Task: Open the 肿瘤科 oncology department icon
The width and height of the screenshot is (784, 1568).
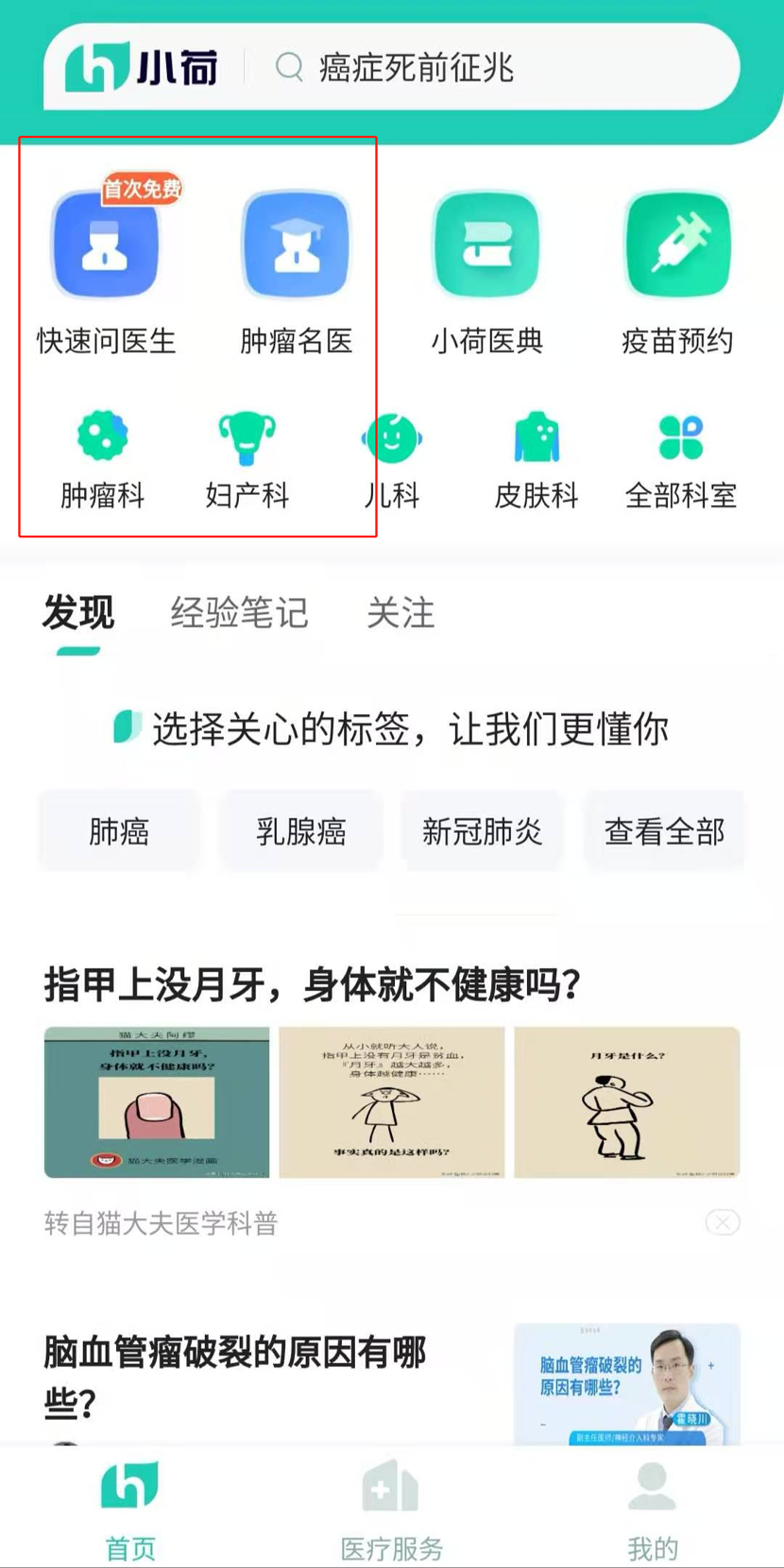Action: [102, 437]
